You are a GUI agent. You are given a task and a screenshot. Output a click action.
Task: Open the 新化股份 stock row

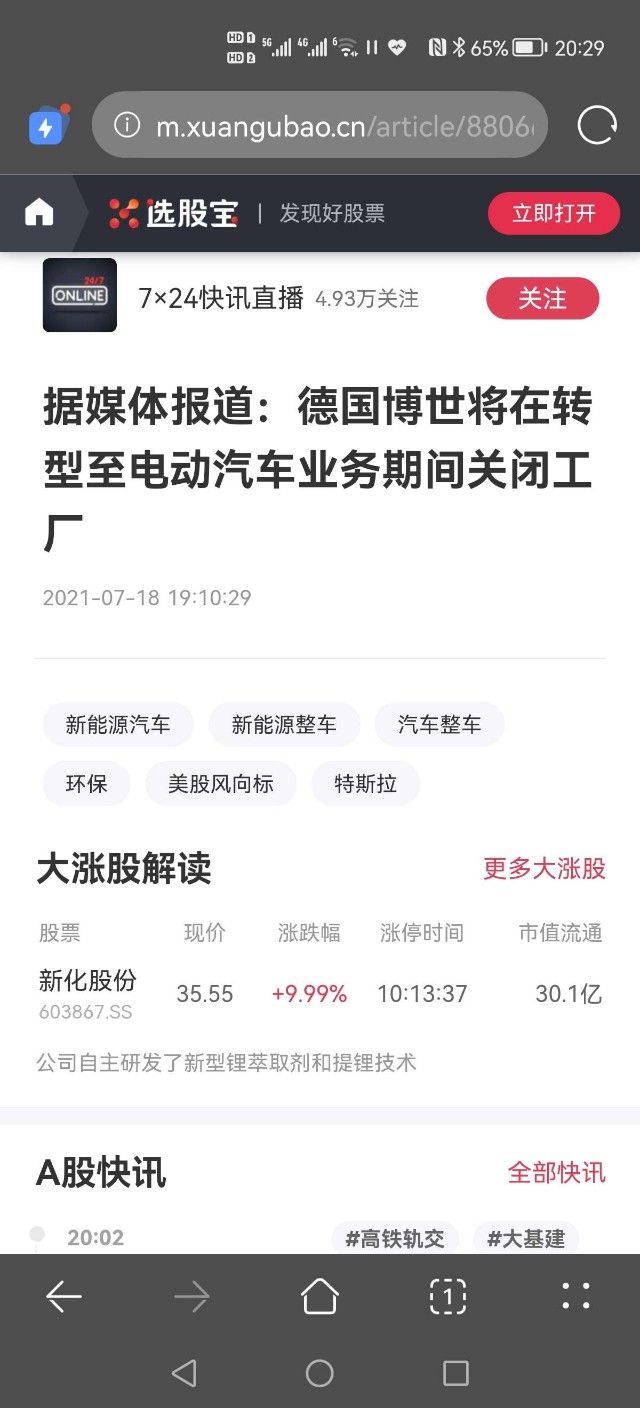tap(320, 994)
